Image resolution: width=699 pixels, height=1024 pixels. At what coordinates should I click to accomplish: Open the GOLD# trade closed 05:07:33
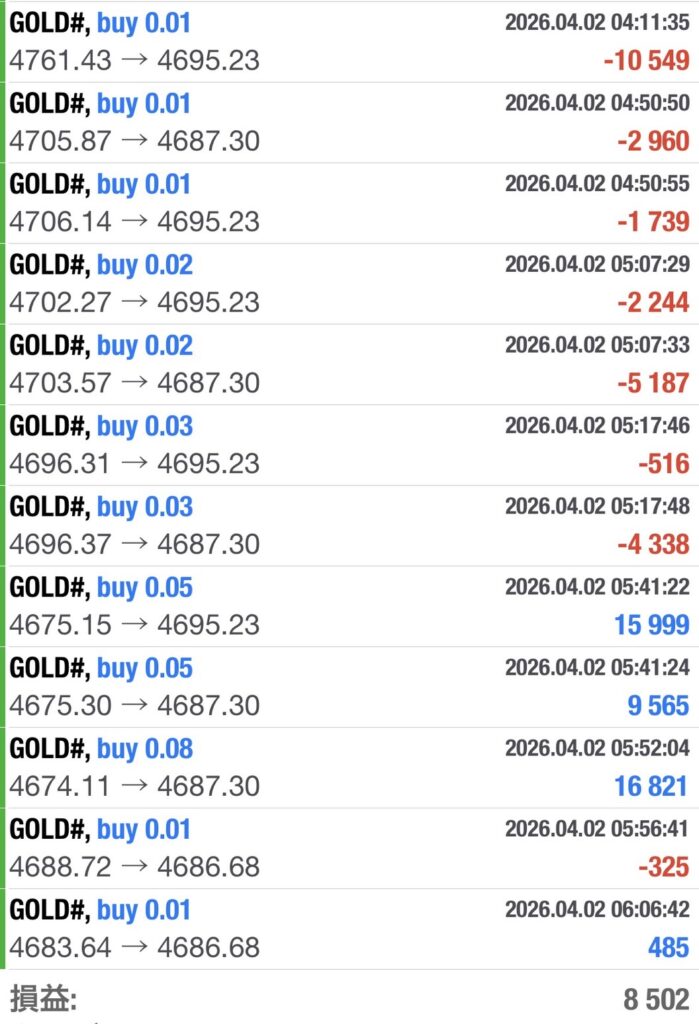point(349,364)
